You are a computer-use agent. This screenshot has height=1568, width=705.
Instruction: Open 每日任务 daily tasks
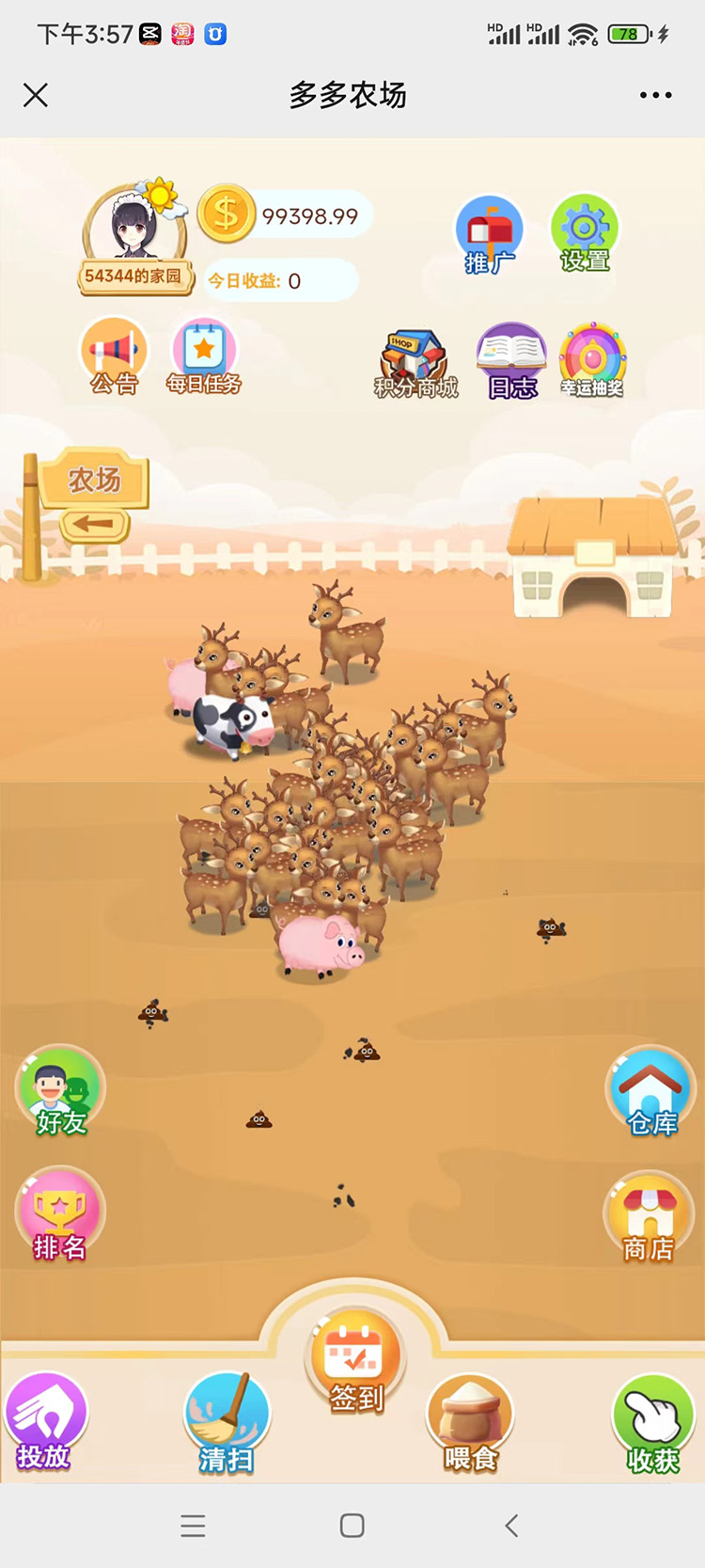click(x=204, y=356)
